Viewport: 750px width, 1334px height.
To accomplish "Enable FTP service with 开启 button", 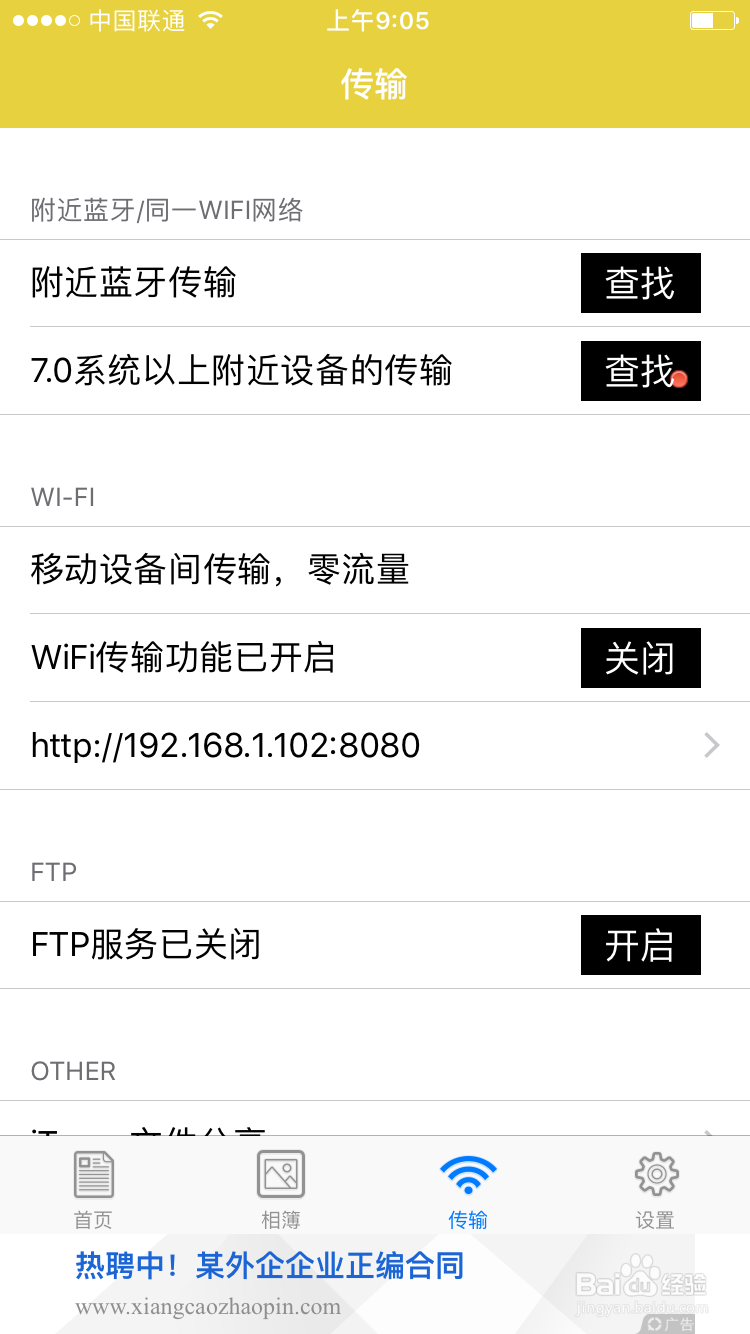I will (640, 945).
